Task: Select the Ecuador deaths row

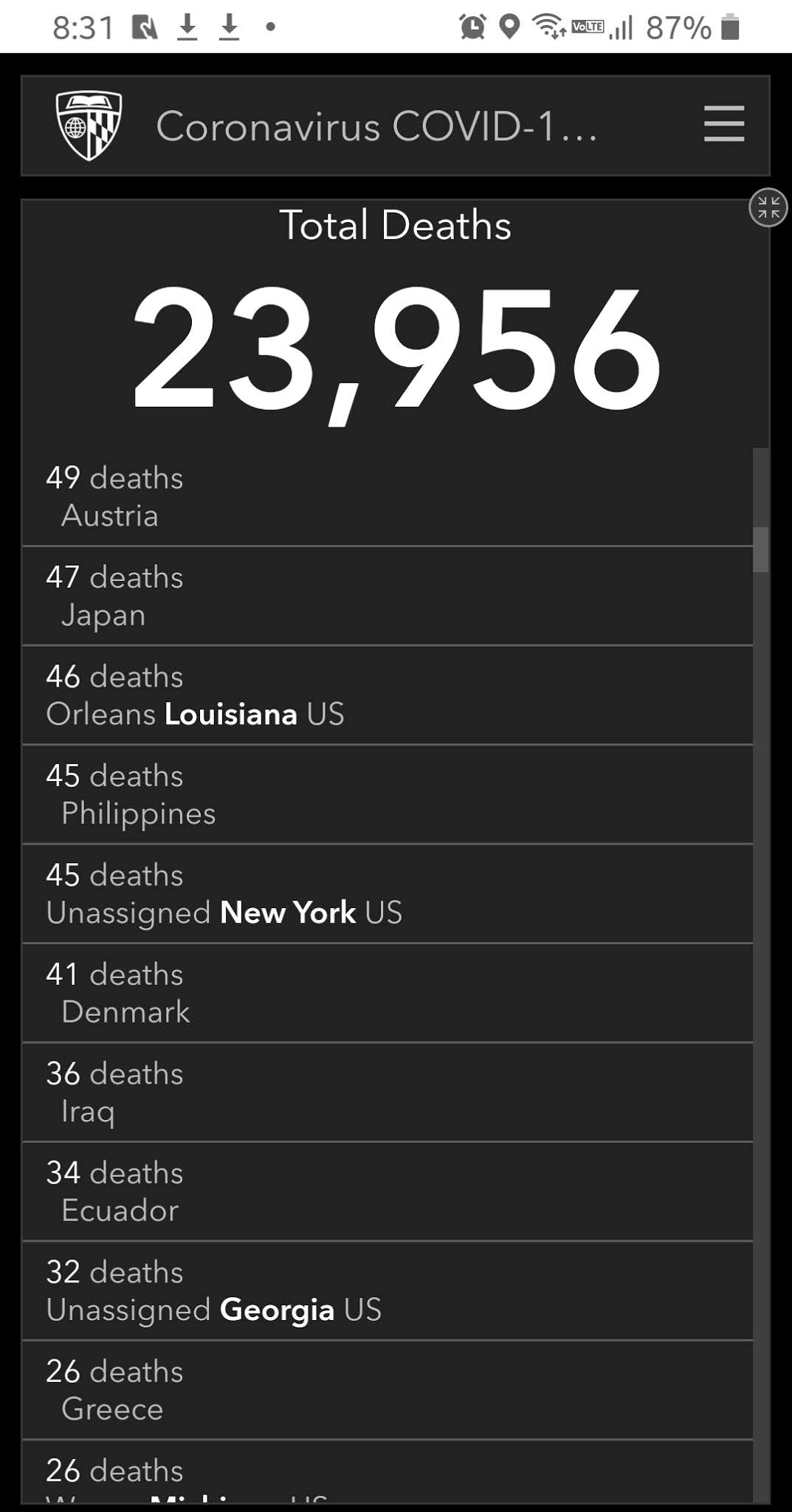Action: (388, 1192)
